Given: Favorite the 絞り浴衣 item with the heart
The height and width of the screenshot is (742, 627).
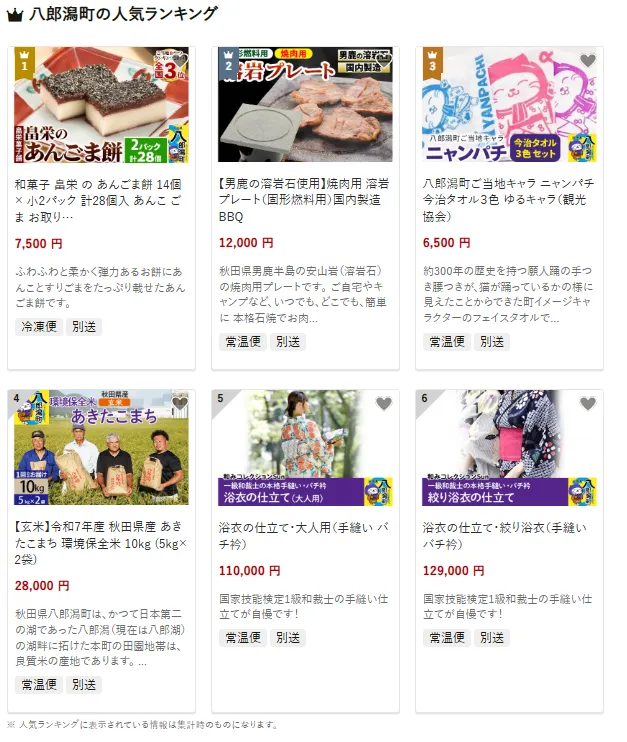Looking at the screenshot, I should [x=587, y=404].
